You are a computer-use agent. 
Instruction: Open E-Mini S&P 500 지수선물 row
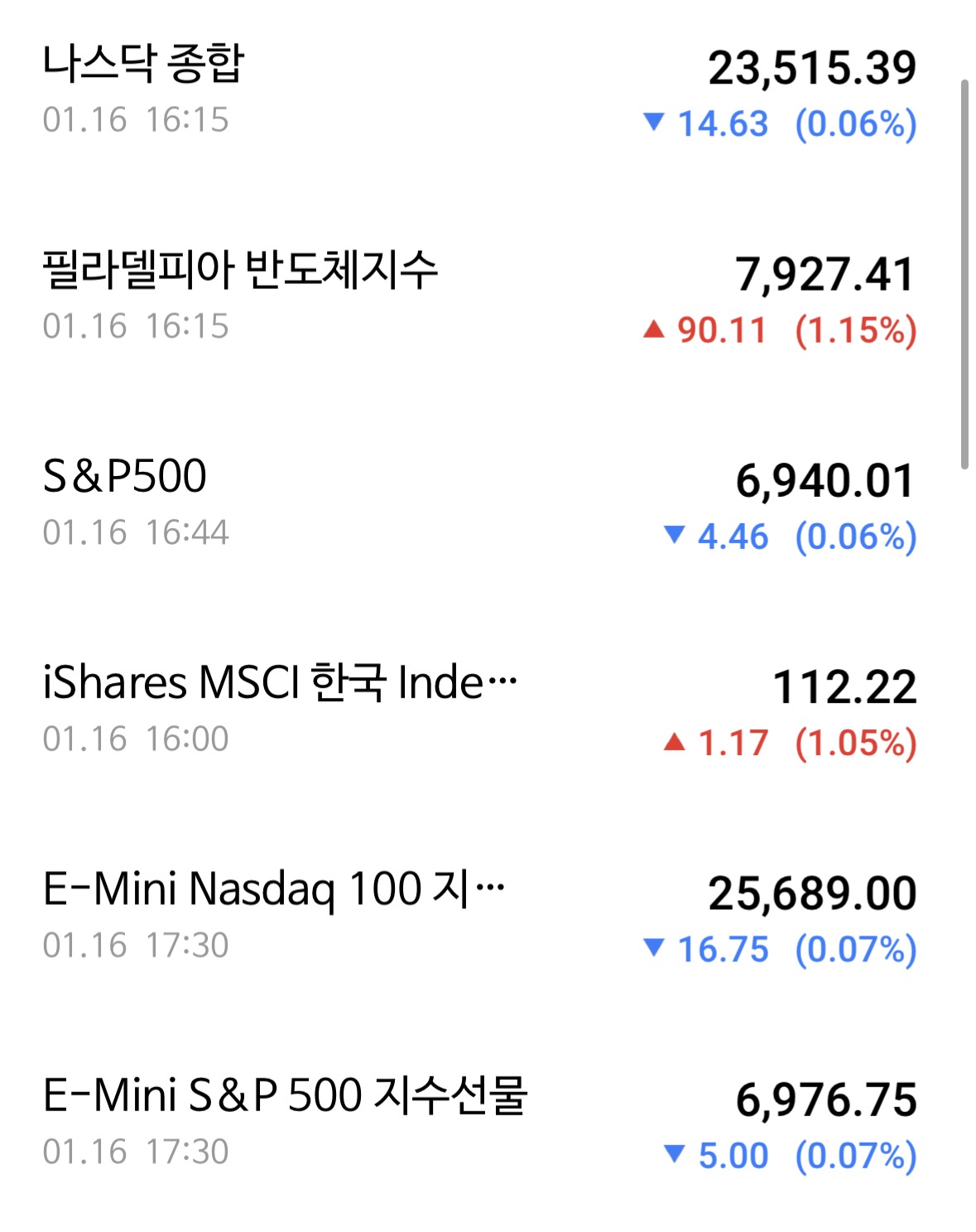tap(285, 1096)
